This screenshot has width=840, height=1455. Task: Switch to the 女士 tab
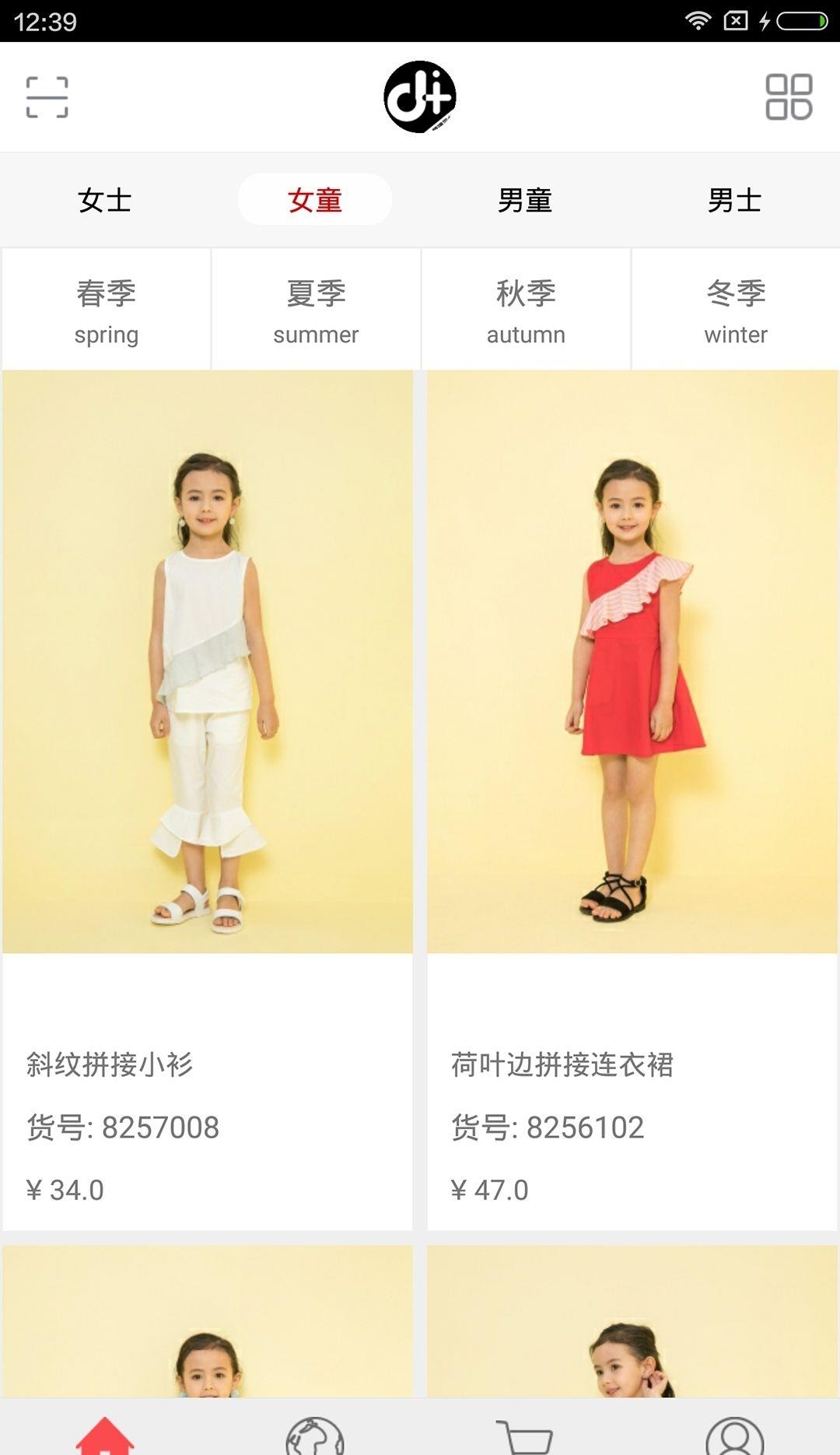click(x=105, y=200)
